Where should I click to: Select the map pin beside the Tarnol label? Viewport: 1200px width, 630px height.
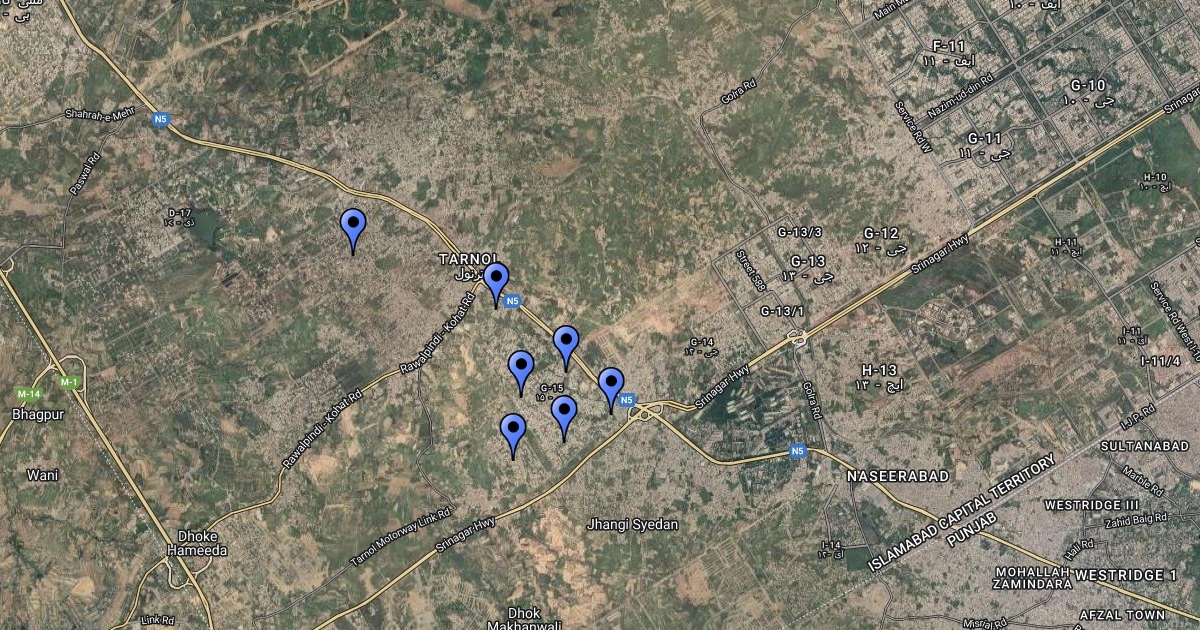pyautogui.click(x=496, y=284)
